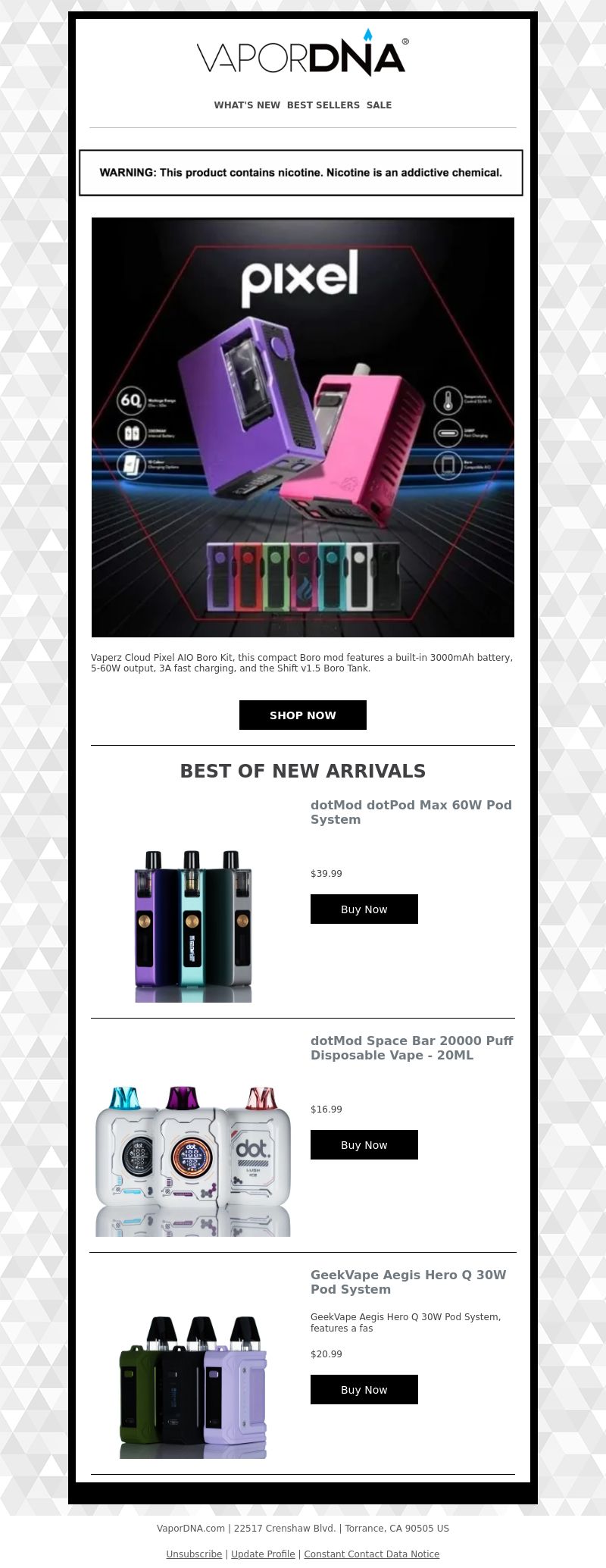Open dotMod dotPod Max 60W title link
The width and height of the screenshot is (606, 1568).
tap(411, 812)
